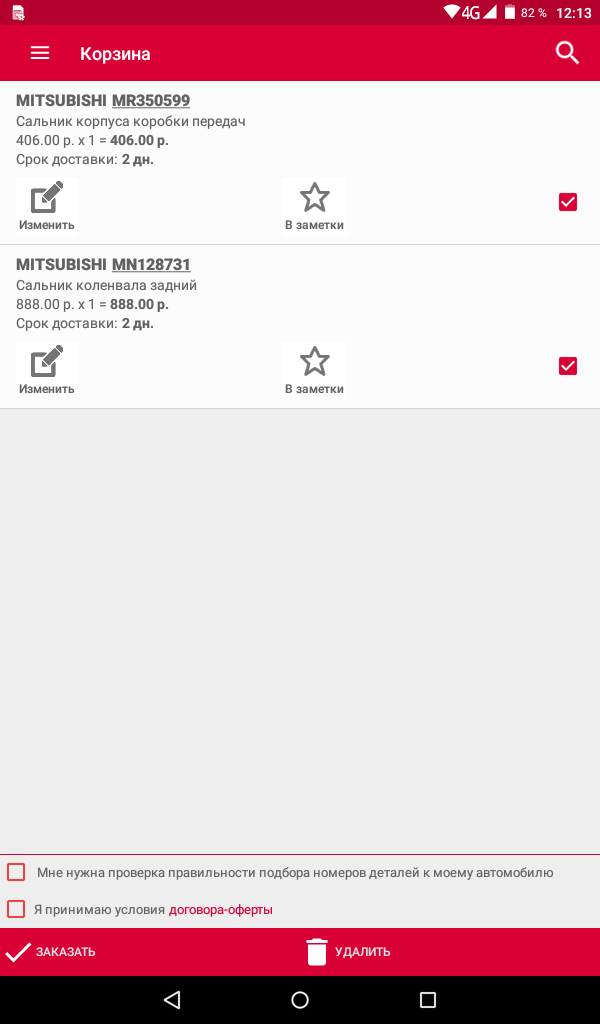Open search from the app bar
The height and width of the screenshot is (1024, 600).
567,53
